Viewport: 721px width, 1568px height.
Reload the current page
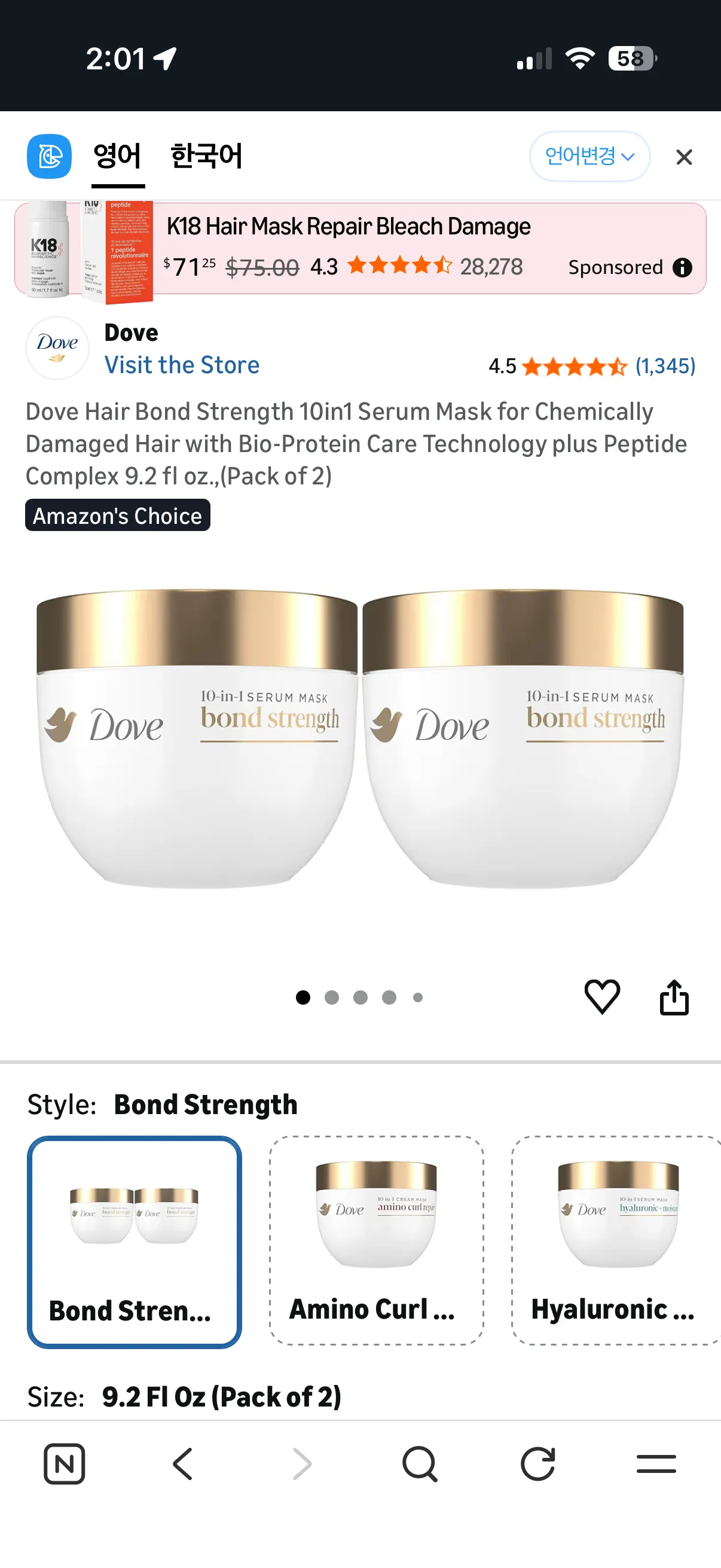pos(538,1463)
